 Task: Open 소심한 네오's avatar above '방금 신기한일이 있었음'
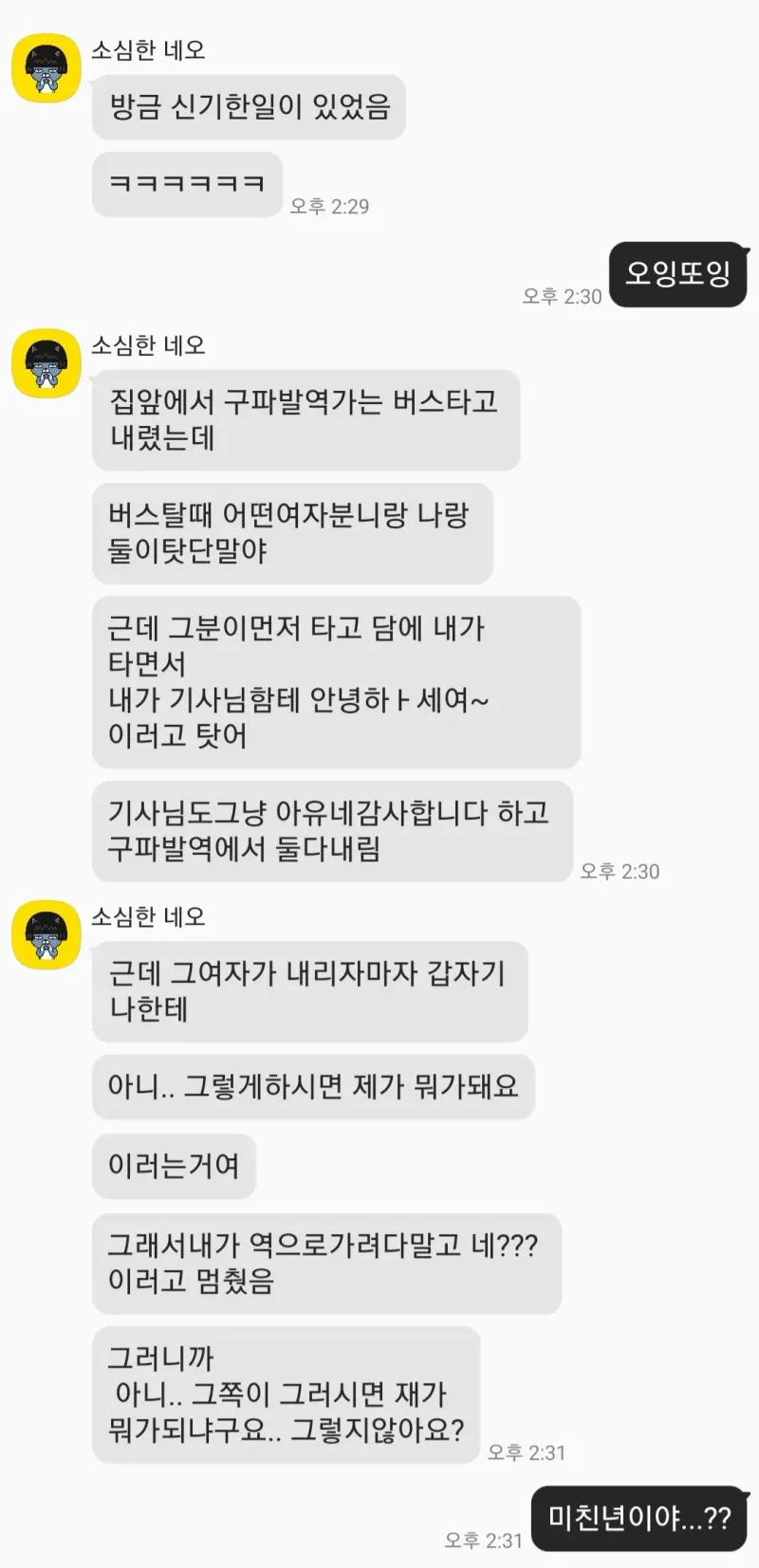[x=46, y=69]
